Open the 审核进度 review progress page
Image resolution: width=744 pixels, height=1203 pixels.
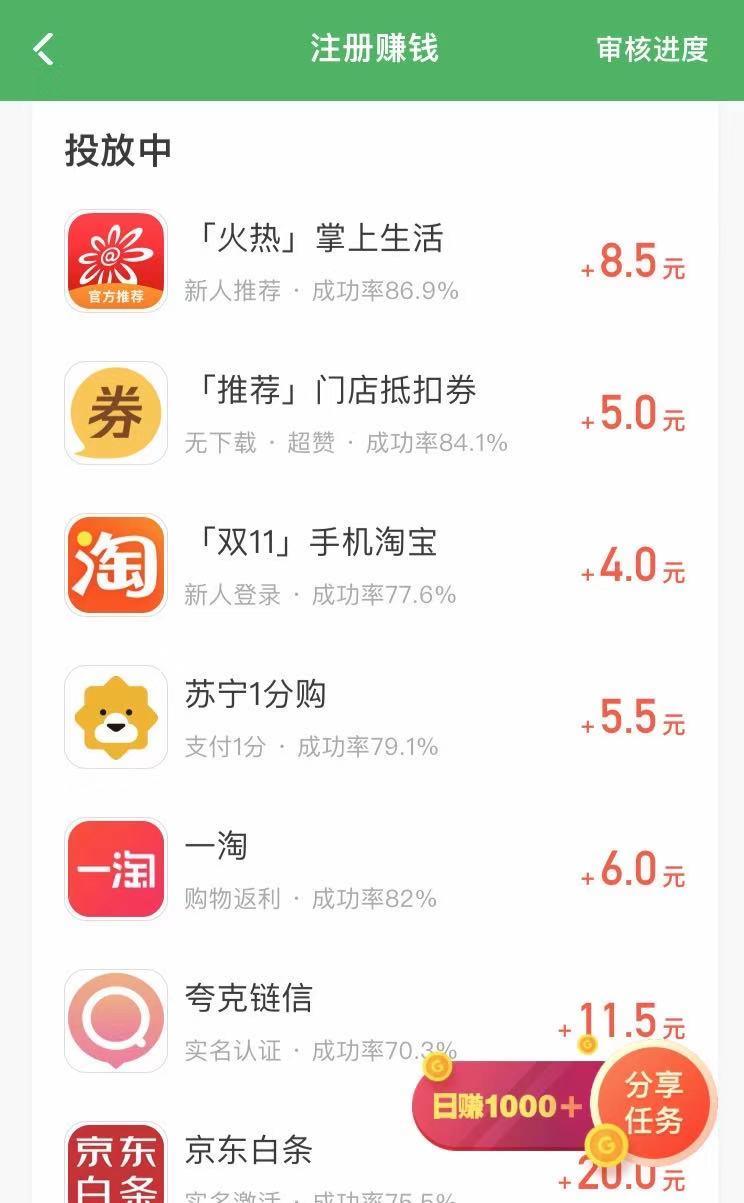[x=652, y=50]
